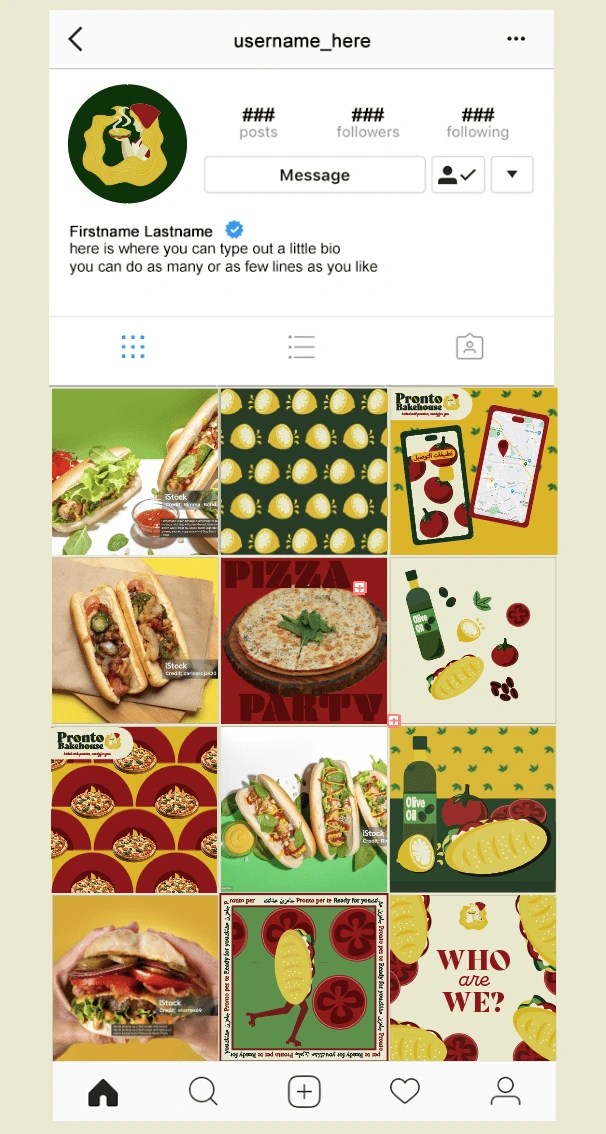Image resolution: width=606 pixels, height=1134 pixels.
Task: Open the round profile picture
Action: [127, 144]
